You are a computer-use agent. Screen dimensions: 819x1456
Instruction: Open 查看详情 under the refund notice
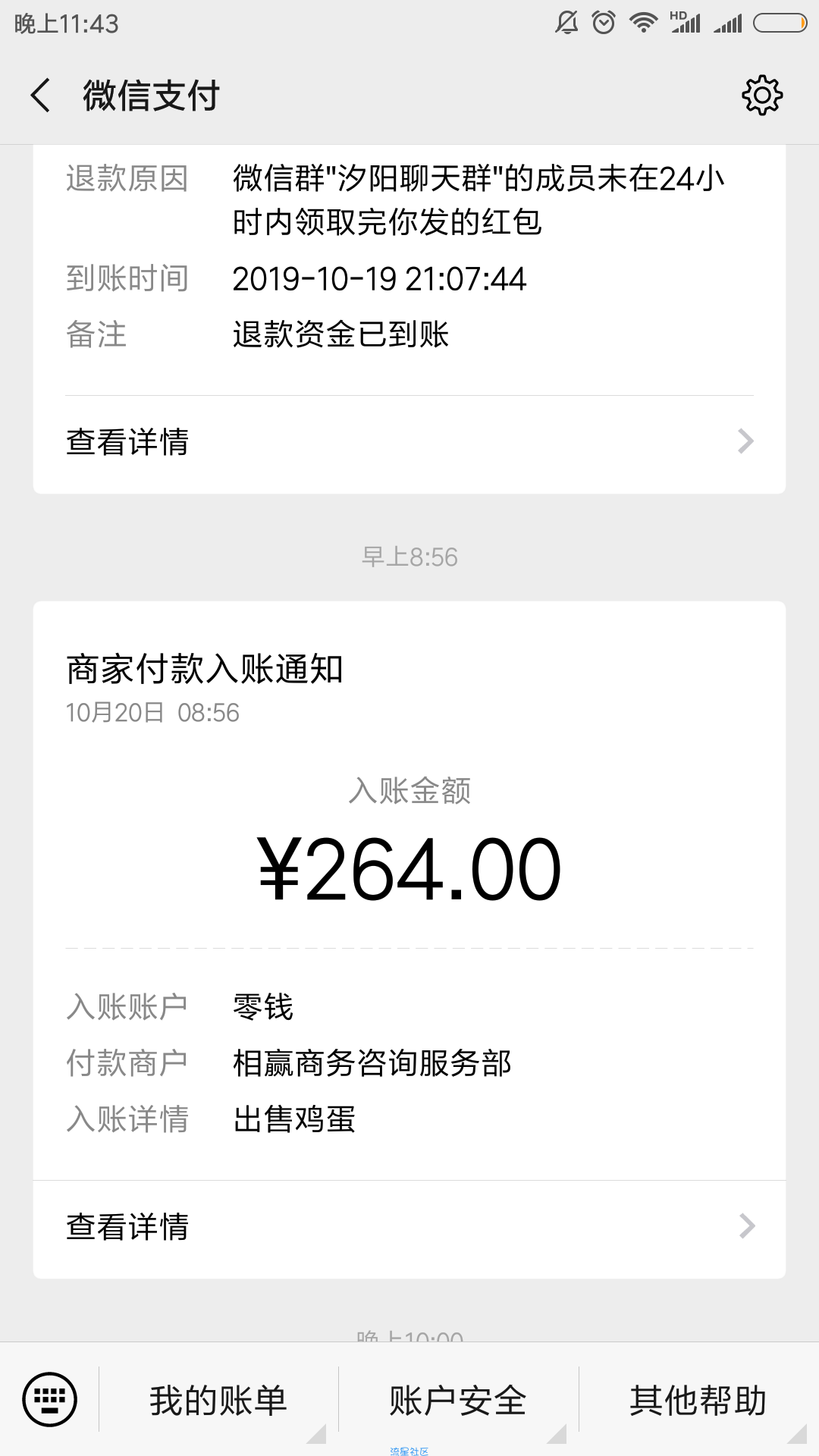point(409,442)
